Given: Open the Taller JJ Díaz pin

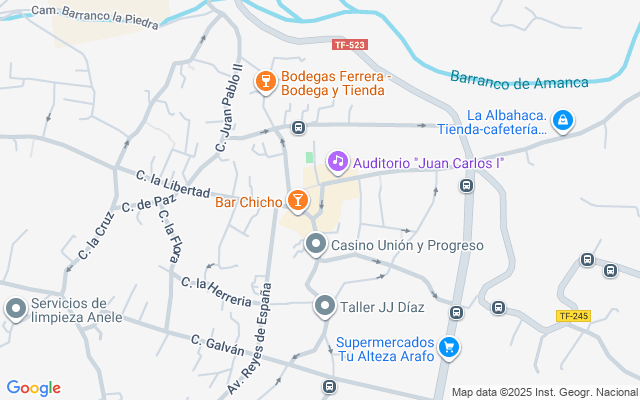Looking at the screenshot, I should 325,306.
